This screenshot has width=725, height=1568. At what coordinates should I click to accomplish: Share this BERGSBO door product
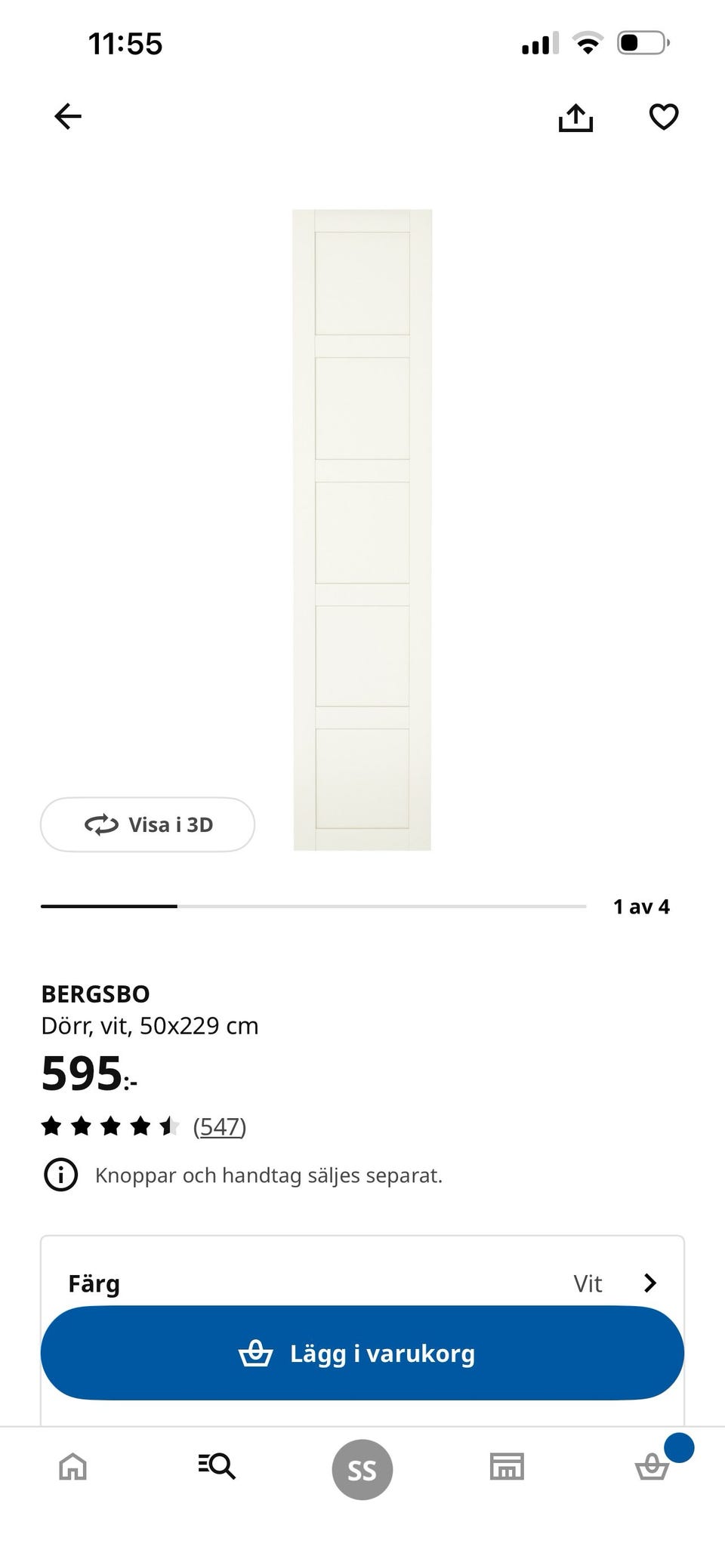[x=575, y=117]
